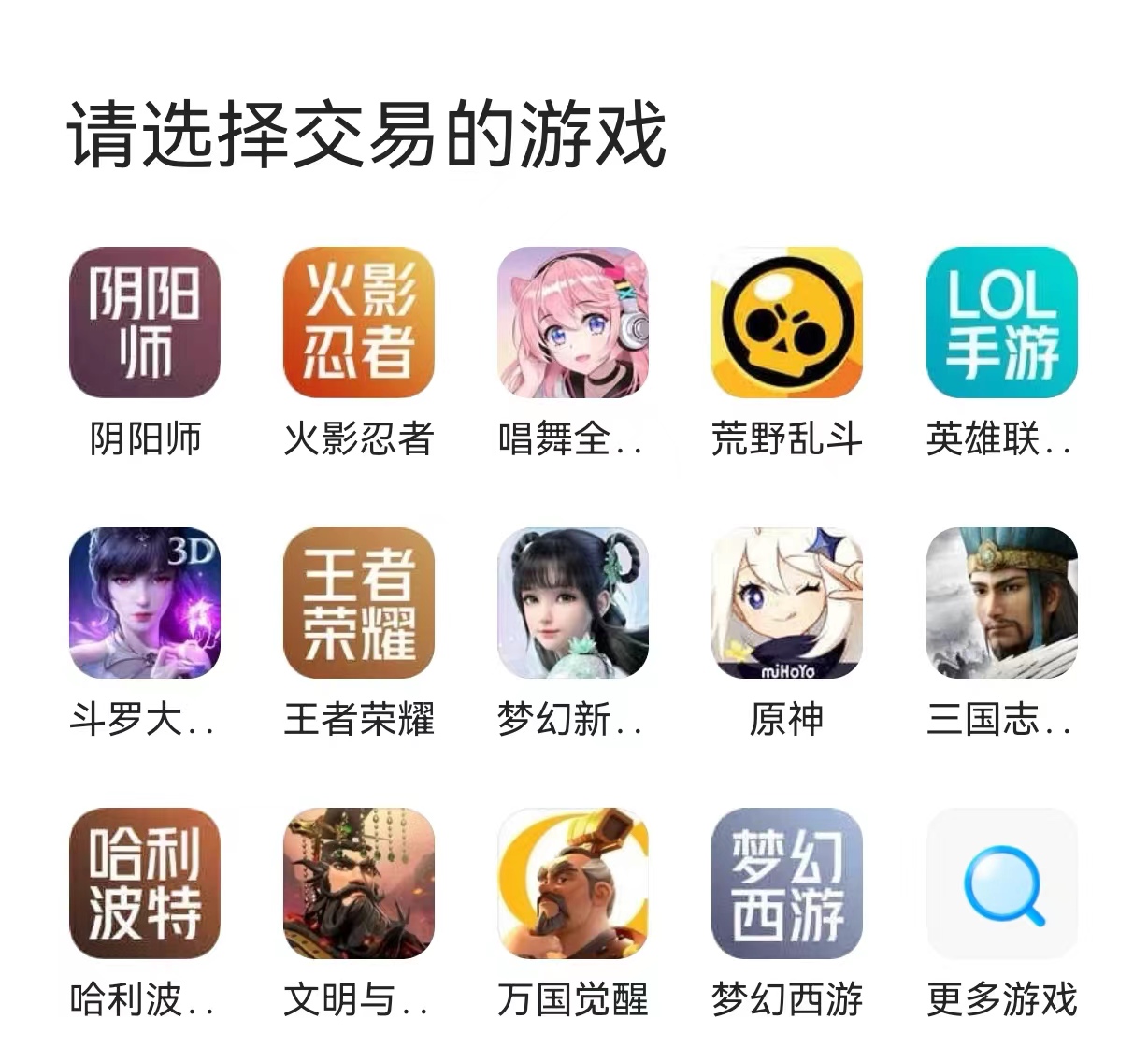
Task: Tap the 梦幻新.. game tile
Action: point(572,603)
